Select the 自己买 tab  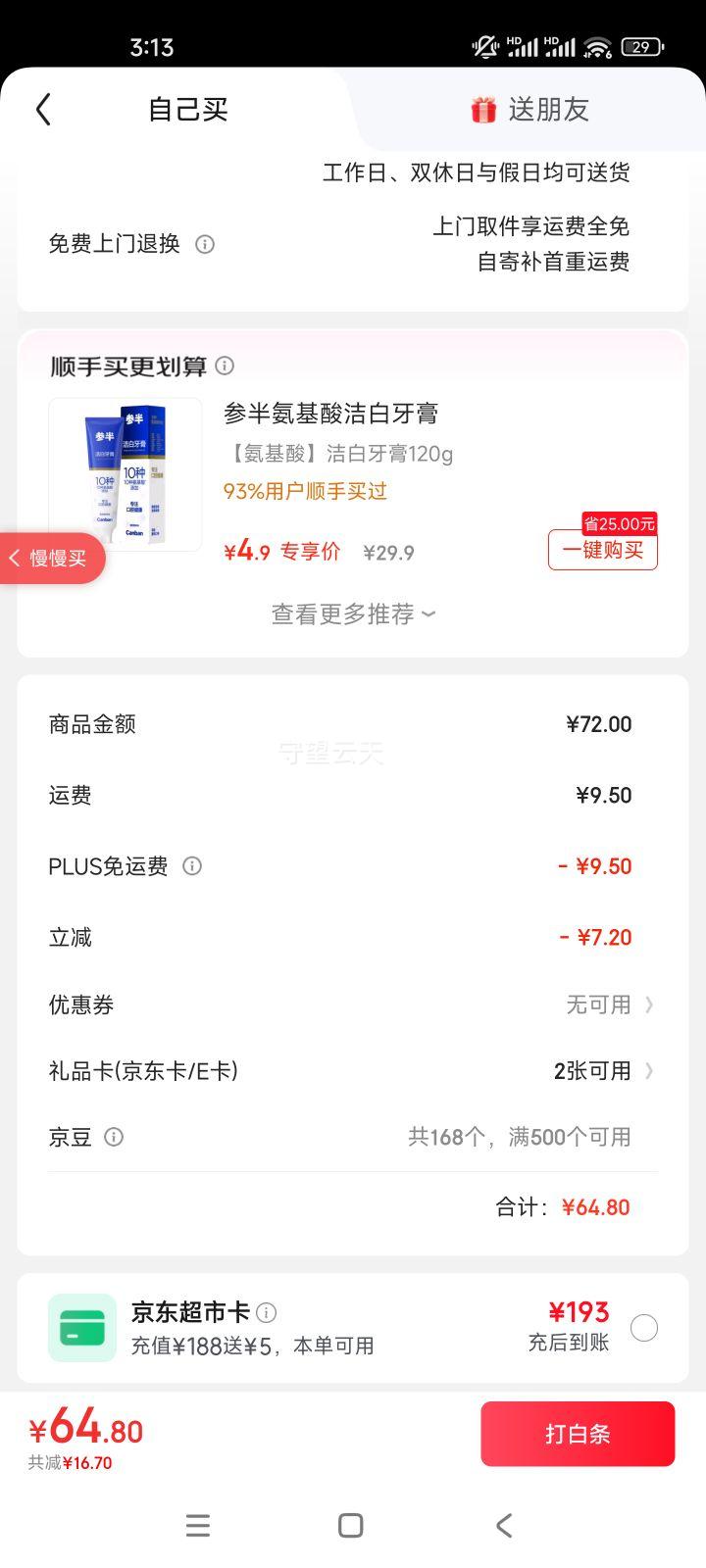point(186,110)
